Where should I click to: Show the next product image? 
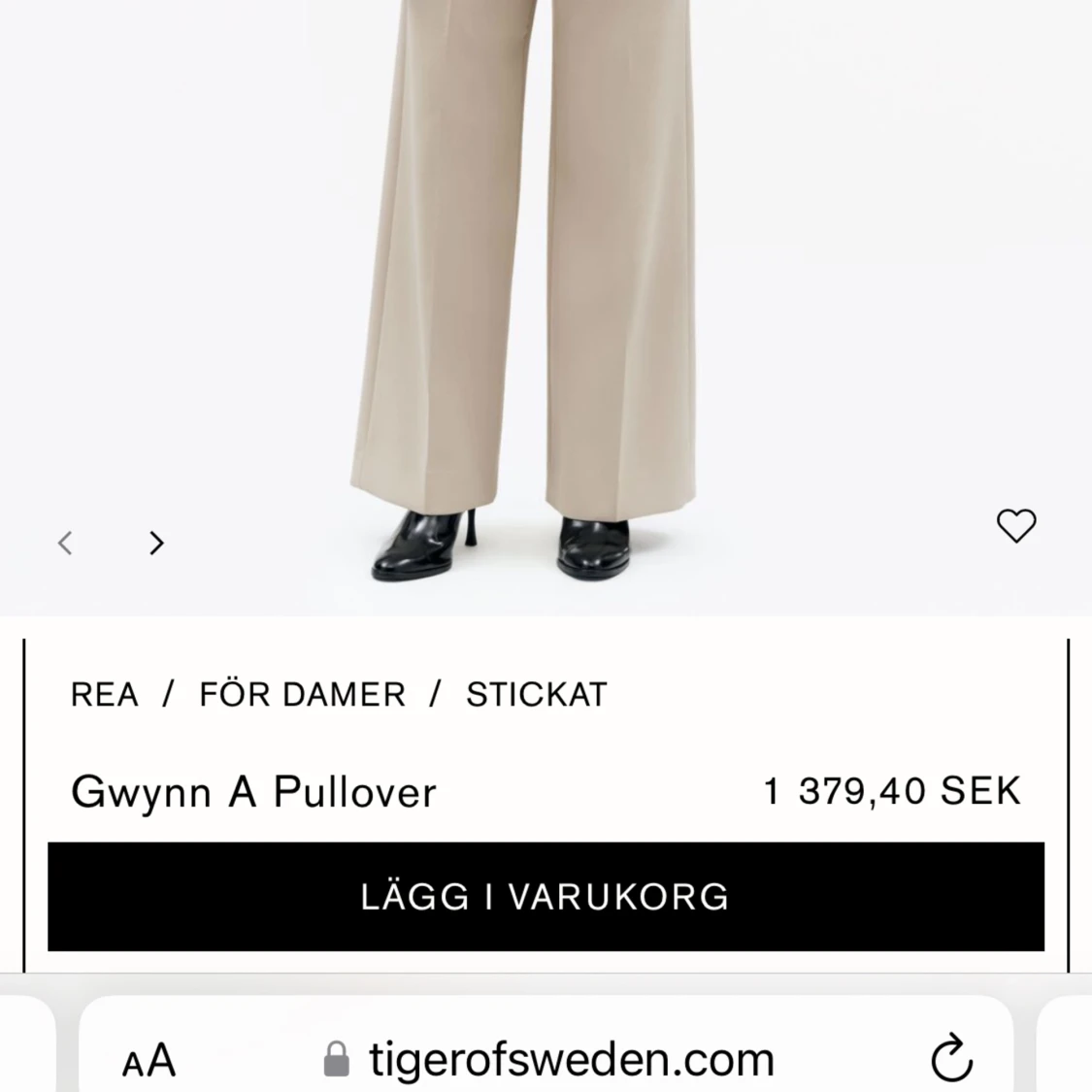(156, 543)
